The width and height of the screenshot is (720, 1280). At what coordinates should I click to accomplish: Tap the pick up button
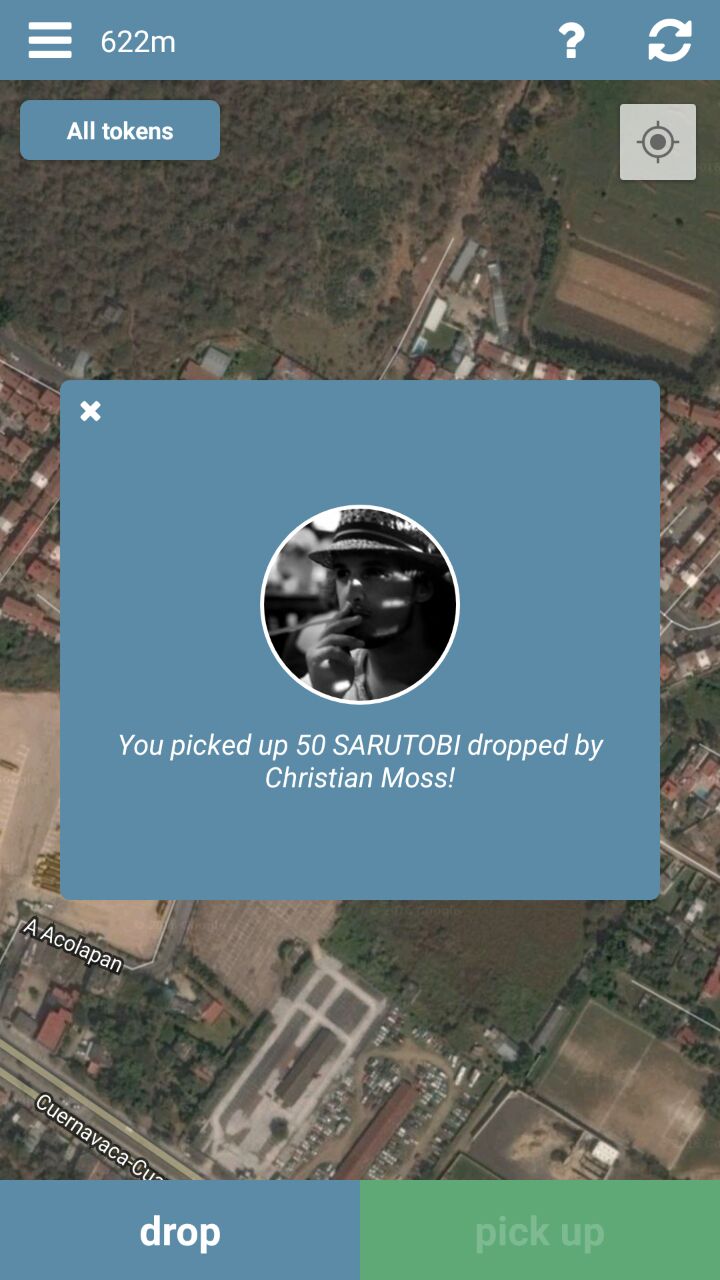[540, 1230]
